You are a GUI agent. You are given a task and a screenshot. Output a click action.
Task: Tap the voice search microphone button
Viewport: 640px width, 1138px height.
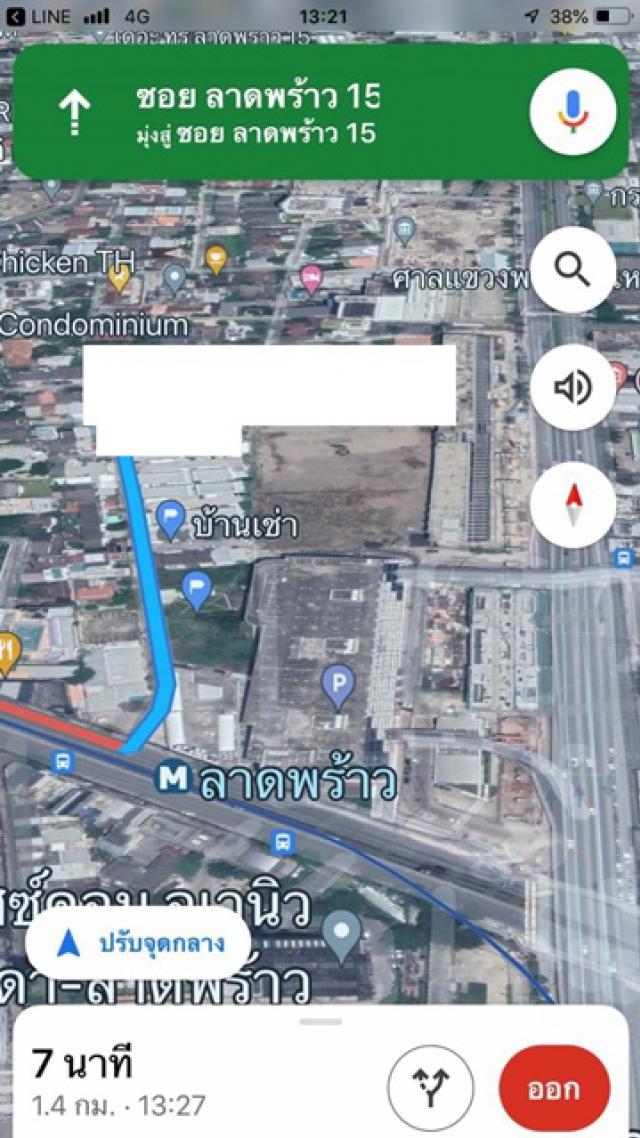pos(573,112)
